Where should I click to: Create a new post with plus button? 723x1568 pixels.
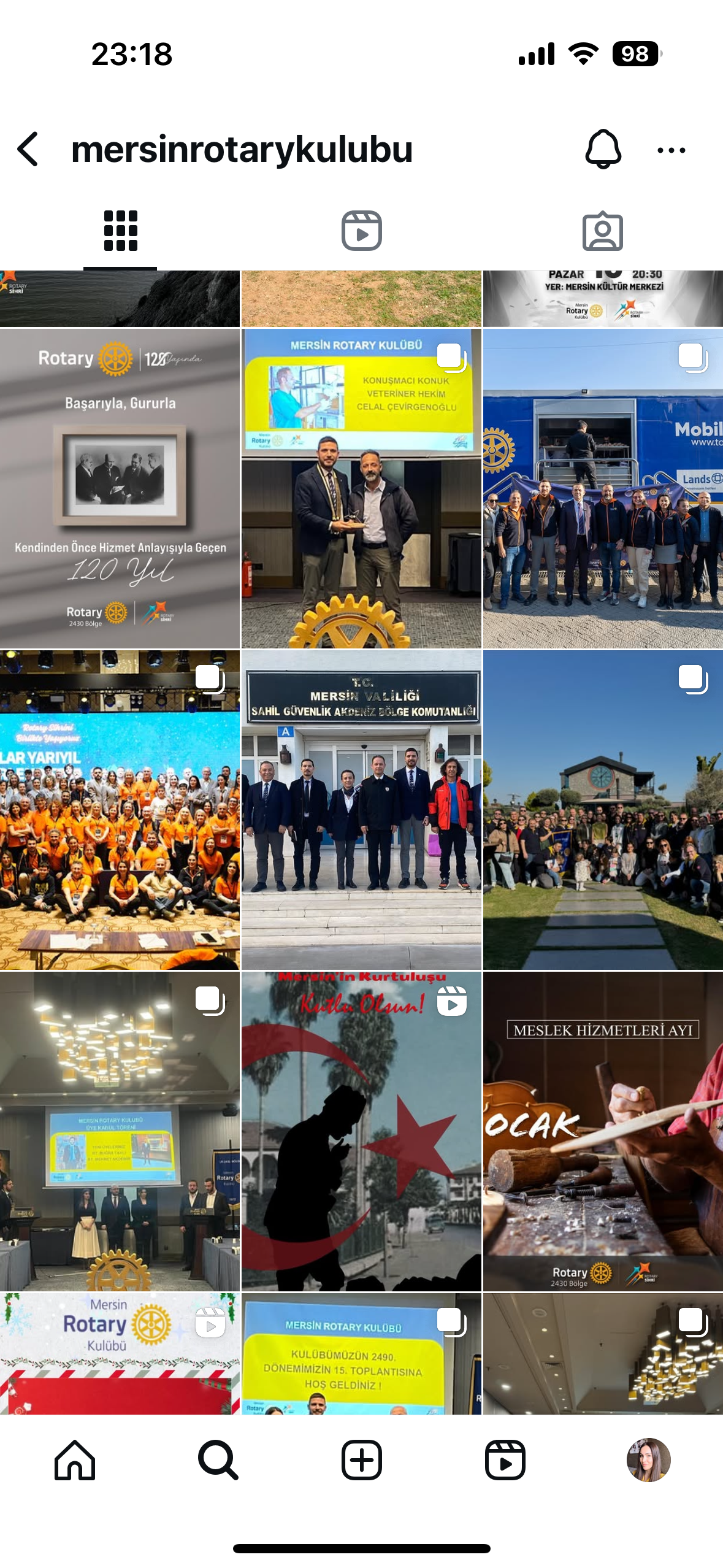click(361, 1460)
